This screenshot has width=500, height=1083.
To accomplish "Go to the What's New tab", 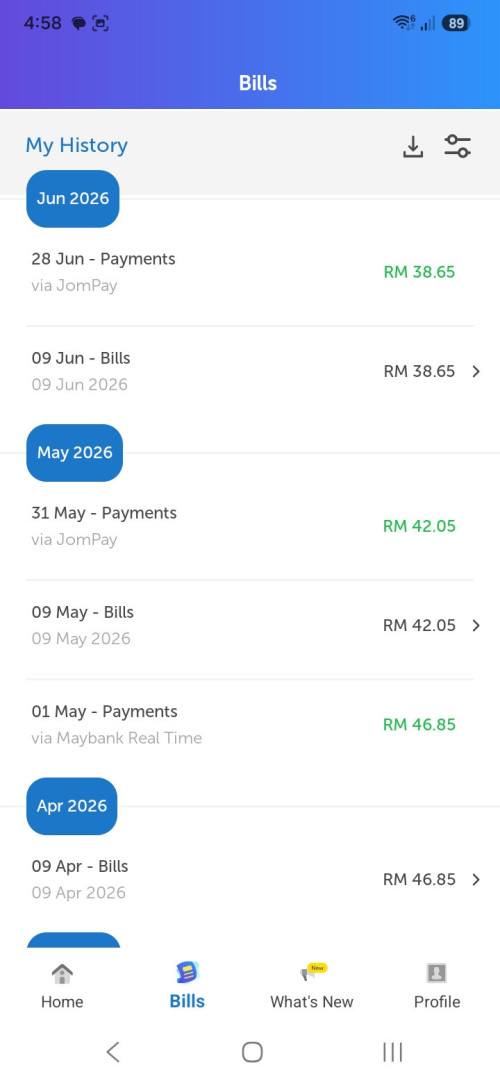I will coord(311,986).
